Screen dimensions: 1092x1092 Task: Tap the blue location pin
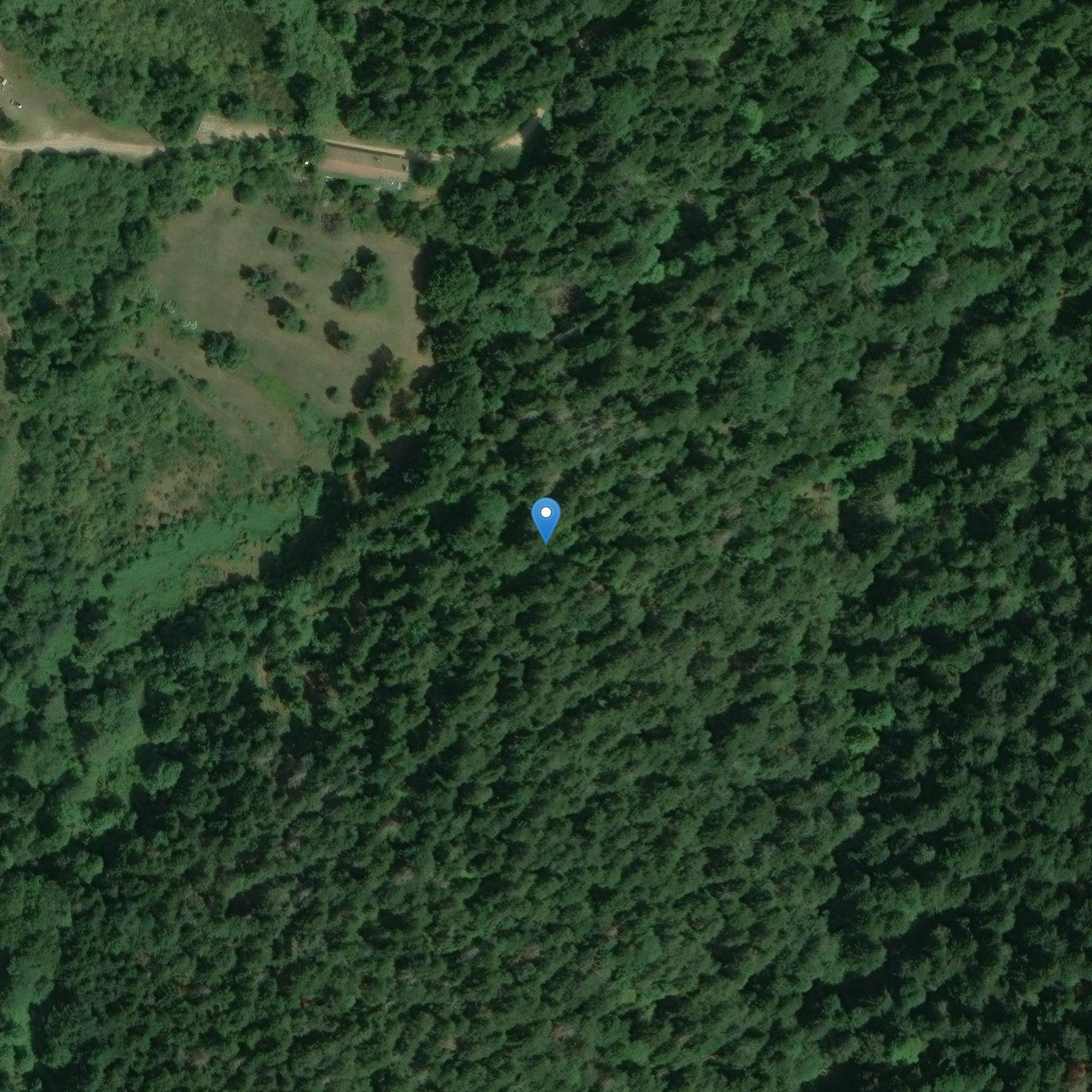tap(546, 518)
